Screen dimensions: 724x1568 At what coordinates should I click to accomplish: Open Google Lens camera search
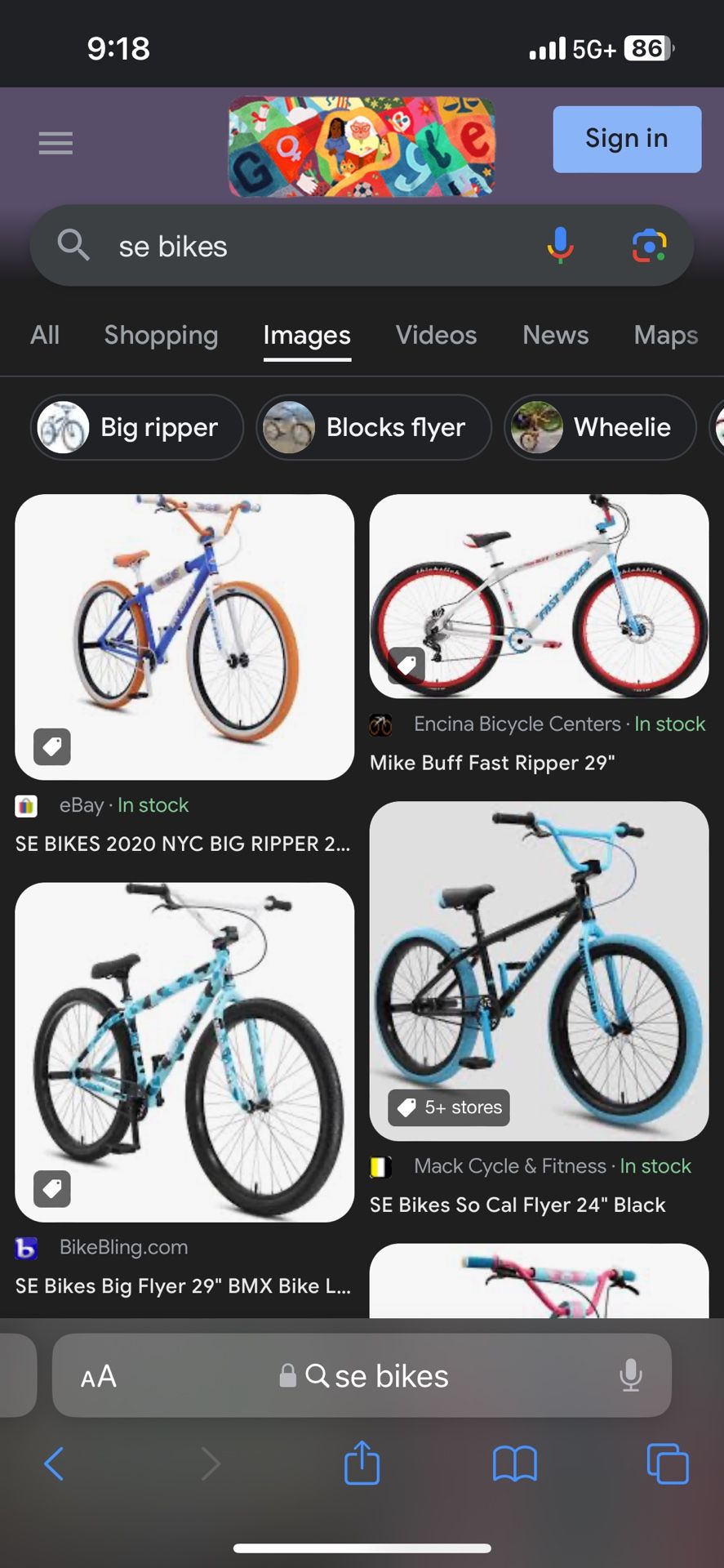(650, 245)
